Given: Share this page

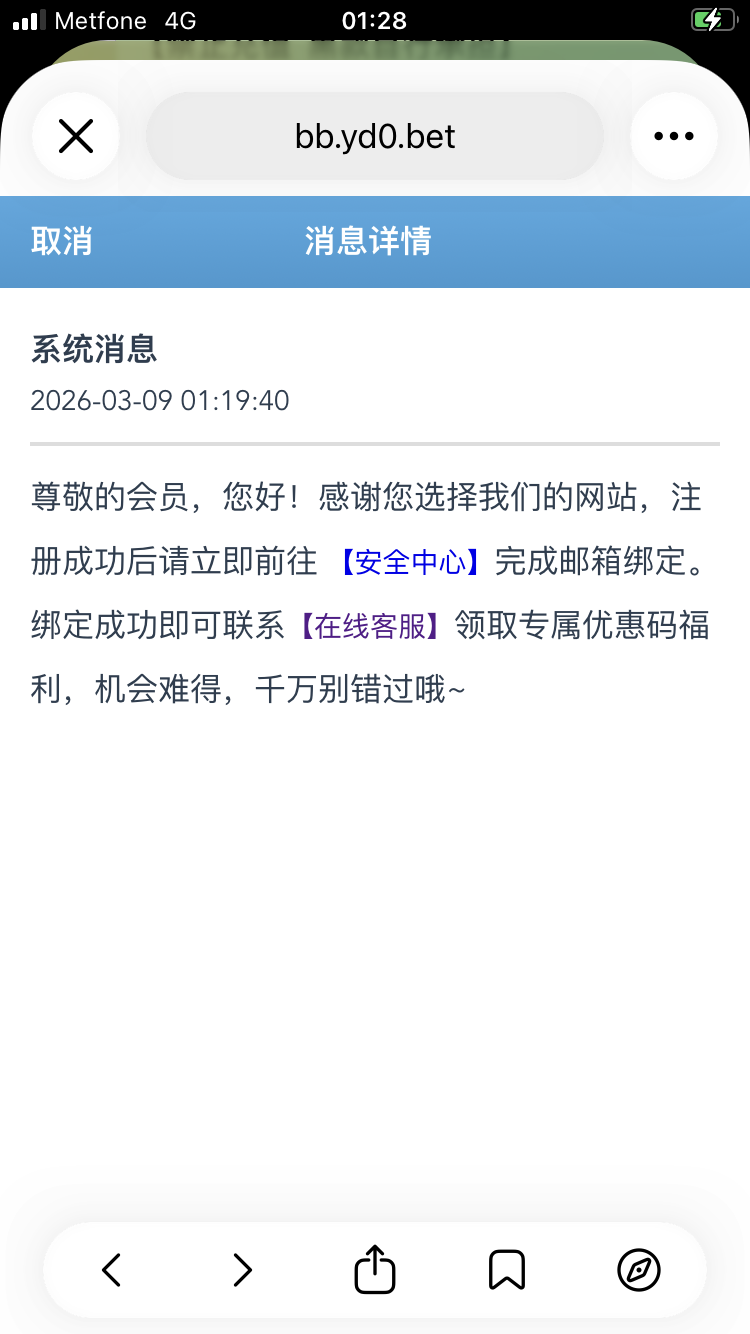Looking at the screenshot, I should tap(375, 1270).
